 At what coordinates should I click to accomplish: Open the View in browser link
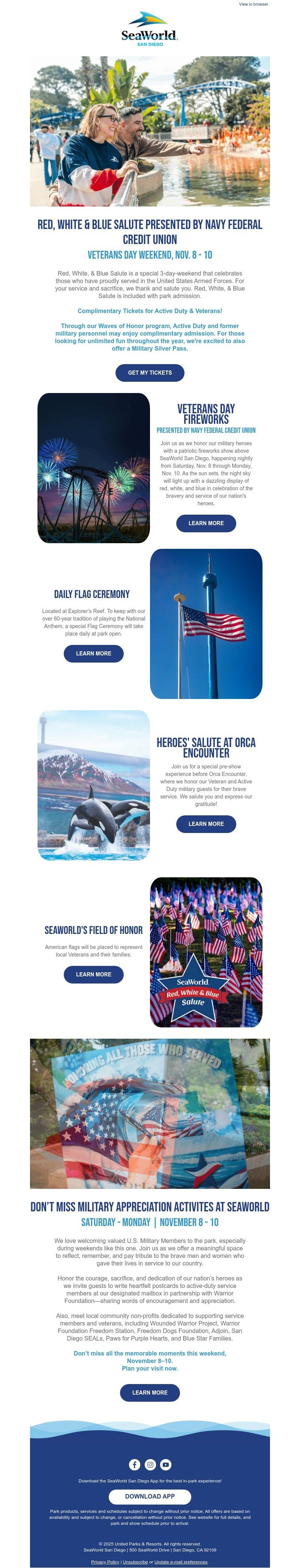253,4
